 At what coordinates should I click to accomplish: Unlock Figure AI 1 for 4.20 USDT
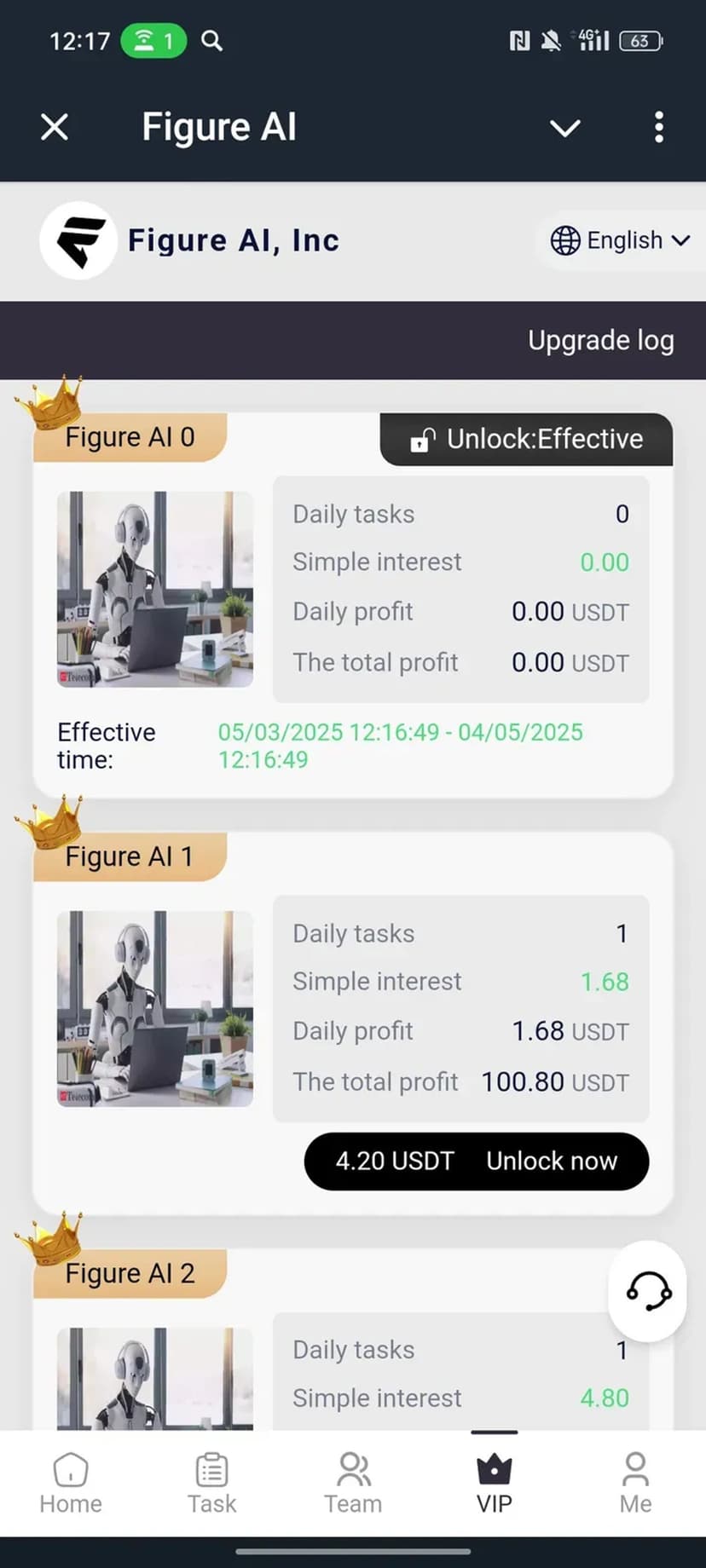click(476, 1161)
